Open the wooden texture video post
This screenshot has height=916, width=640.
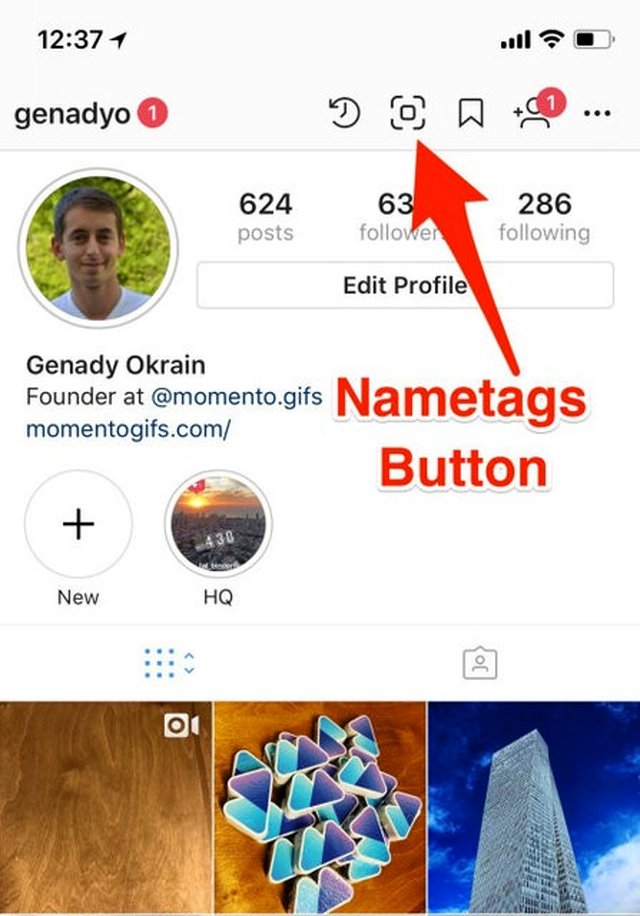click(105, 808)
